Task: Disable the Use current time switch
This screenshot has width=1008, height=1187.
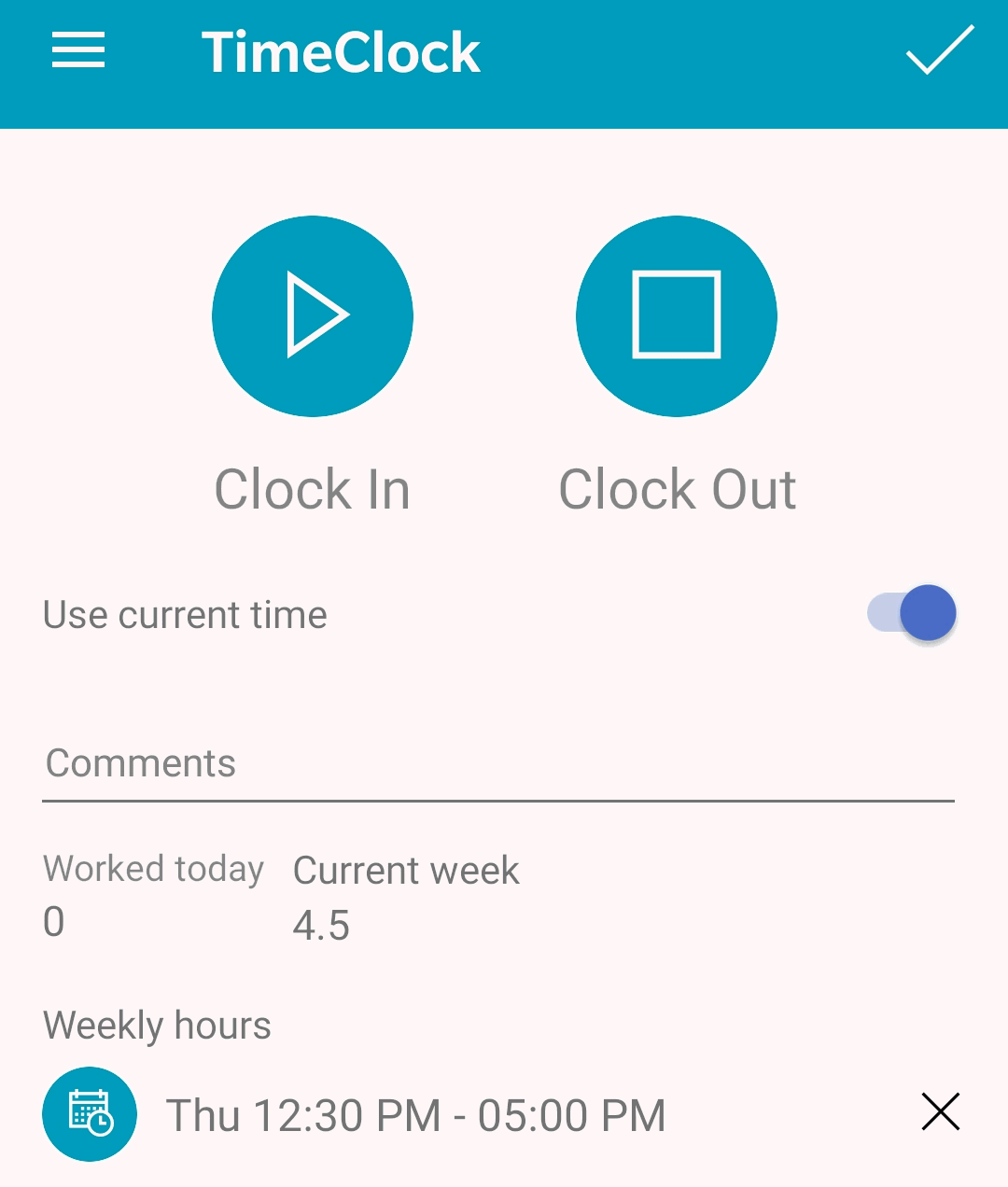Action: coord(913,614)
